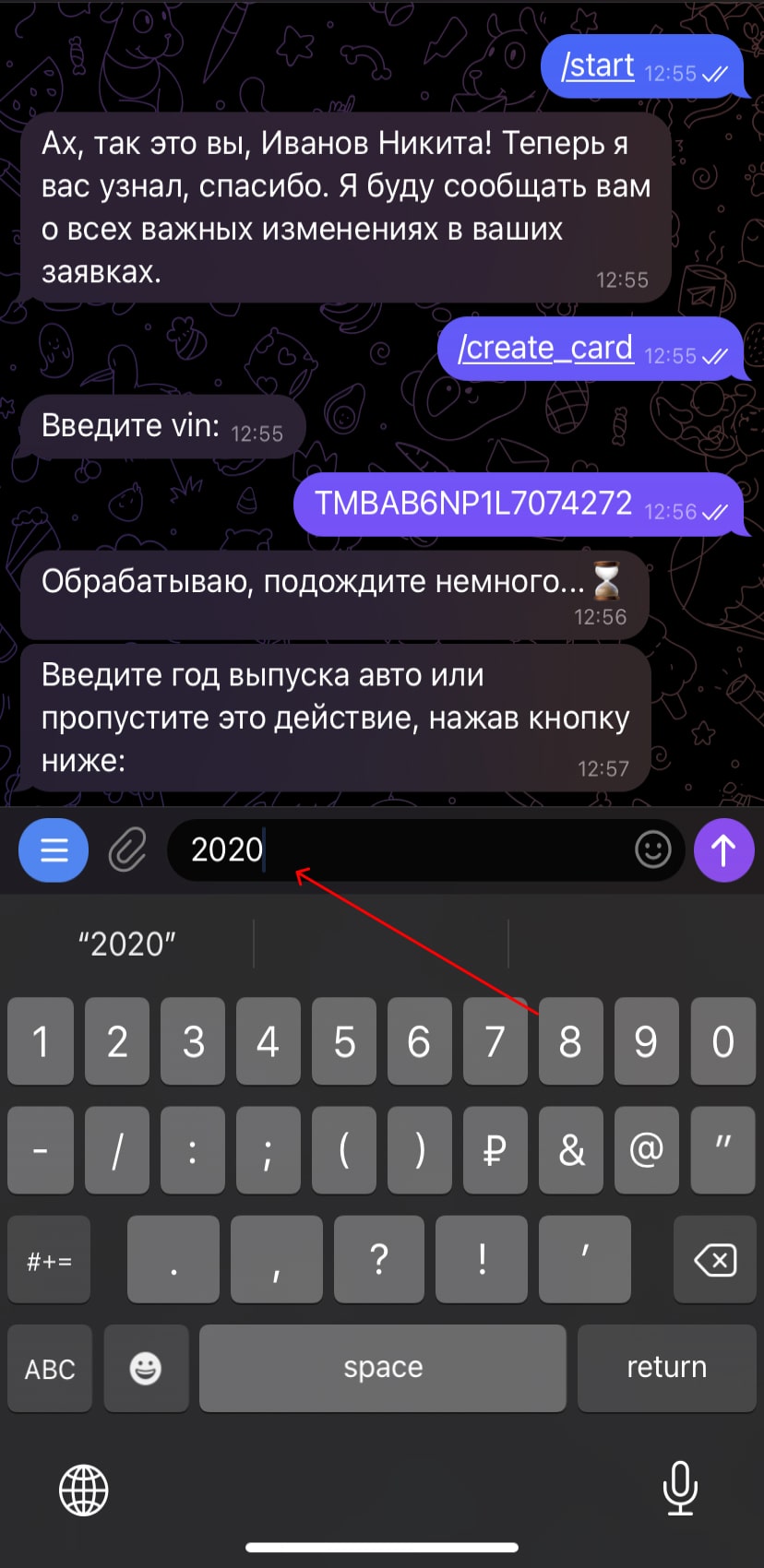Open the emoji sticker panel in input
Viewport: 764px width, 1568px height.
pyautogui.click(x=652, y=849)
